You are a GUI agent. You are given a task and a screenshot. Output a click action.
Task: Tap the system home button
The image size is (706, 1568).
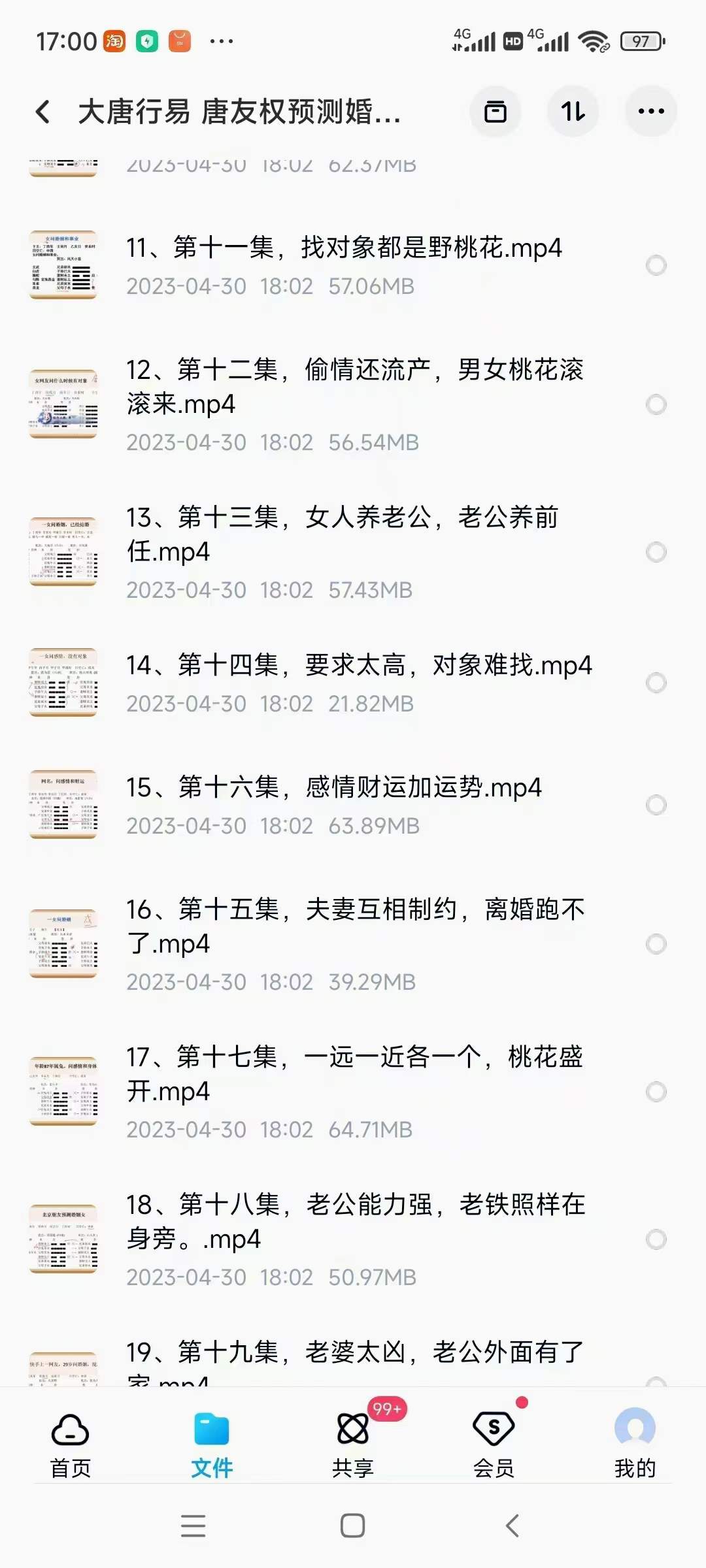click(353, 1526)
